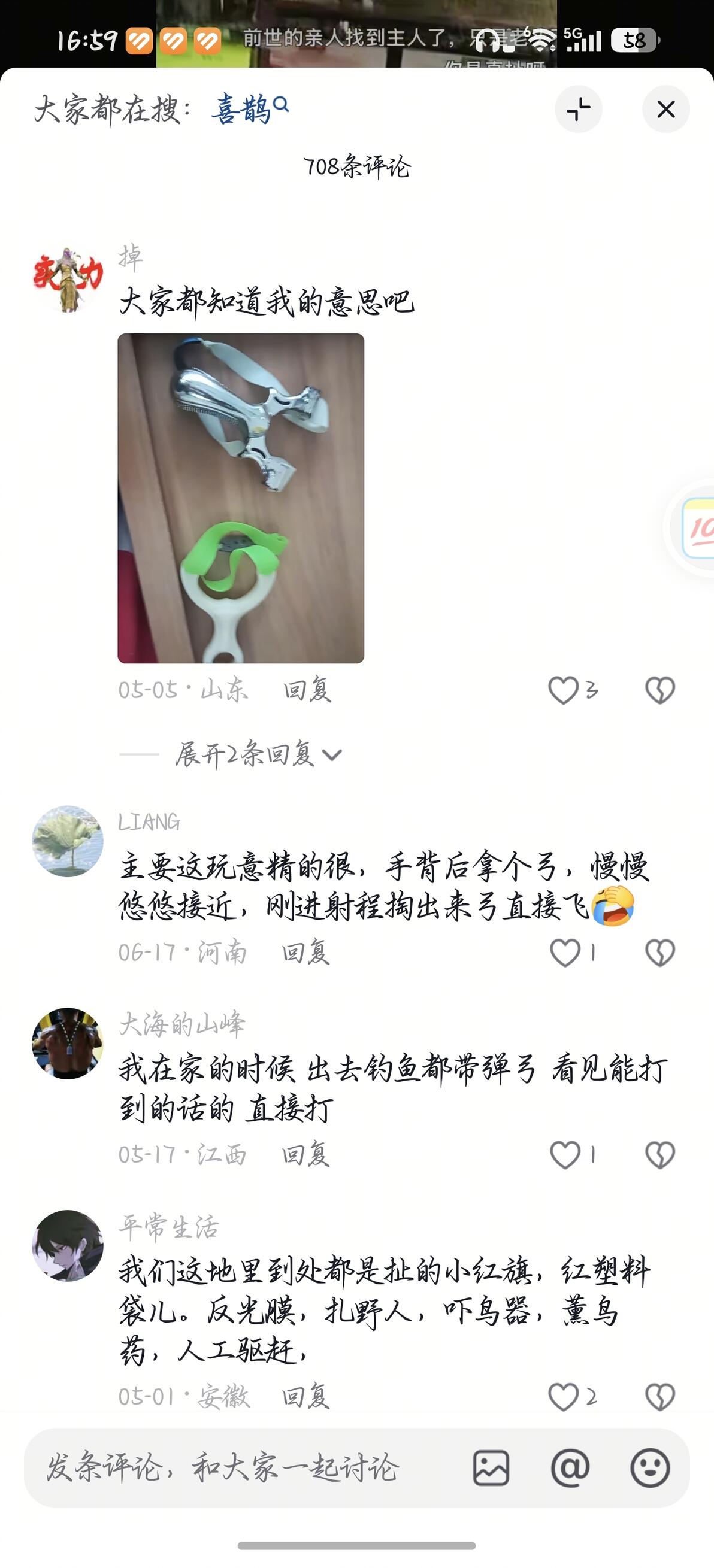Tap the comment input field 发条评论

click(244, 1467)
